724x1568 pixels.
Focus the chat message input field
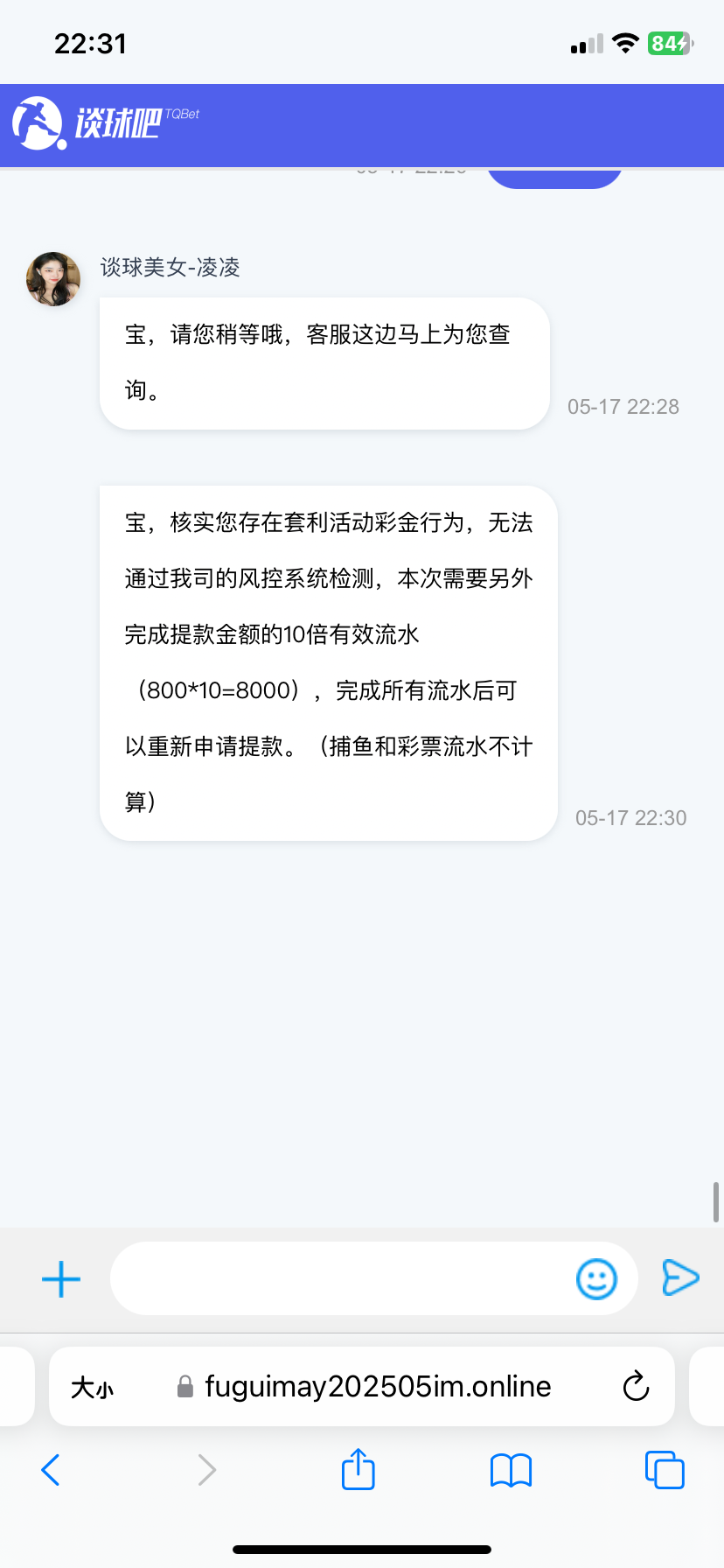coord(341,1278)
